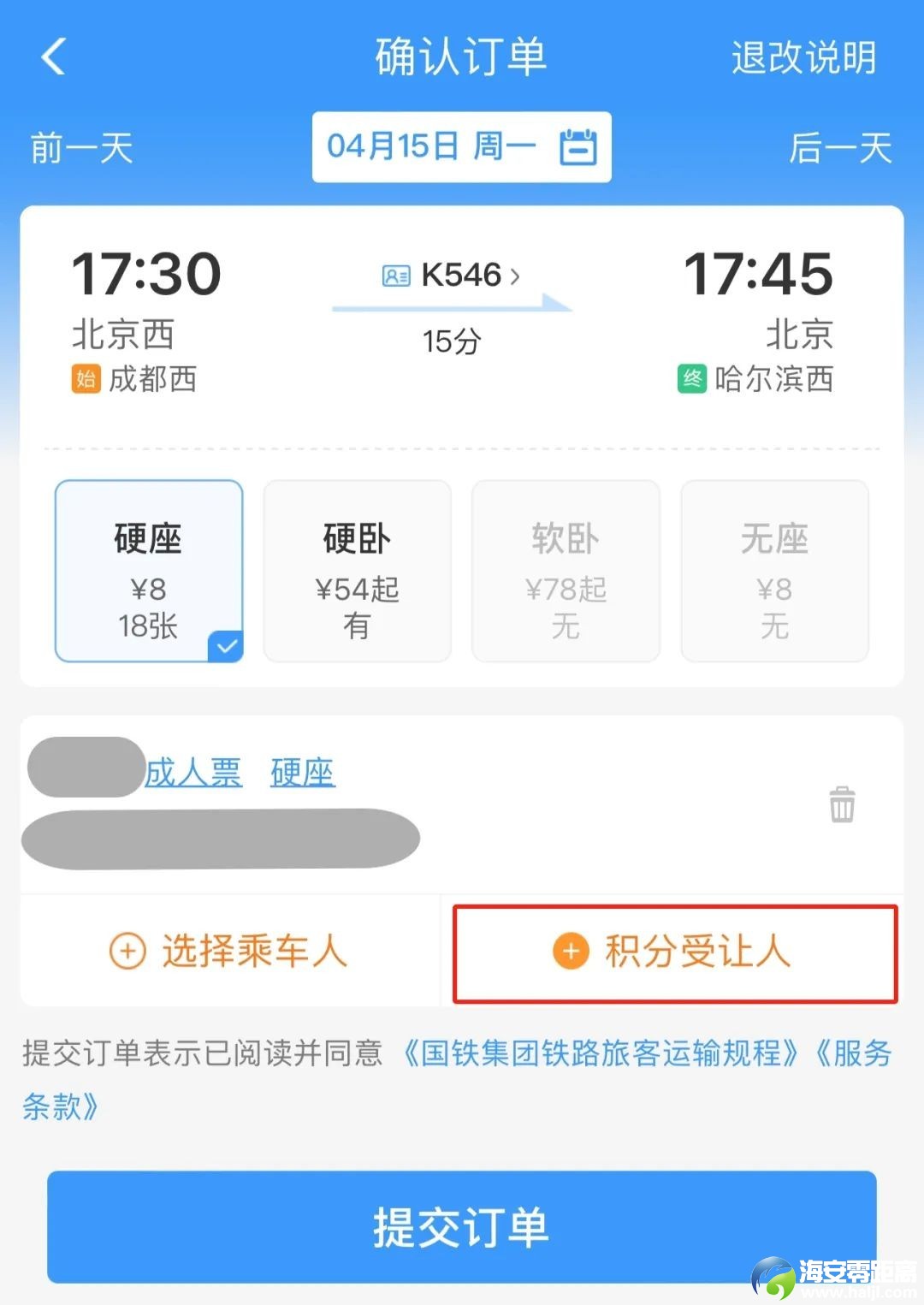Change the passenger's 硬座 seat class

(302, 773)
